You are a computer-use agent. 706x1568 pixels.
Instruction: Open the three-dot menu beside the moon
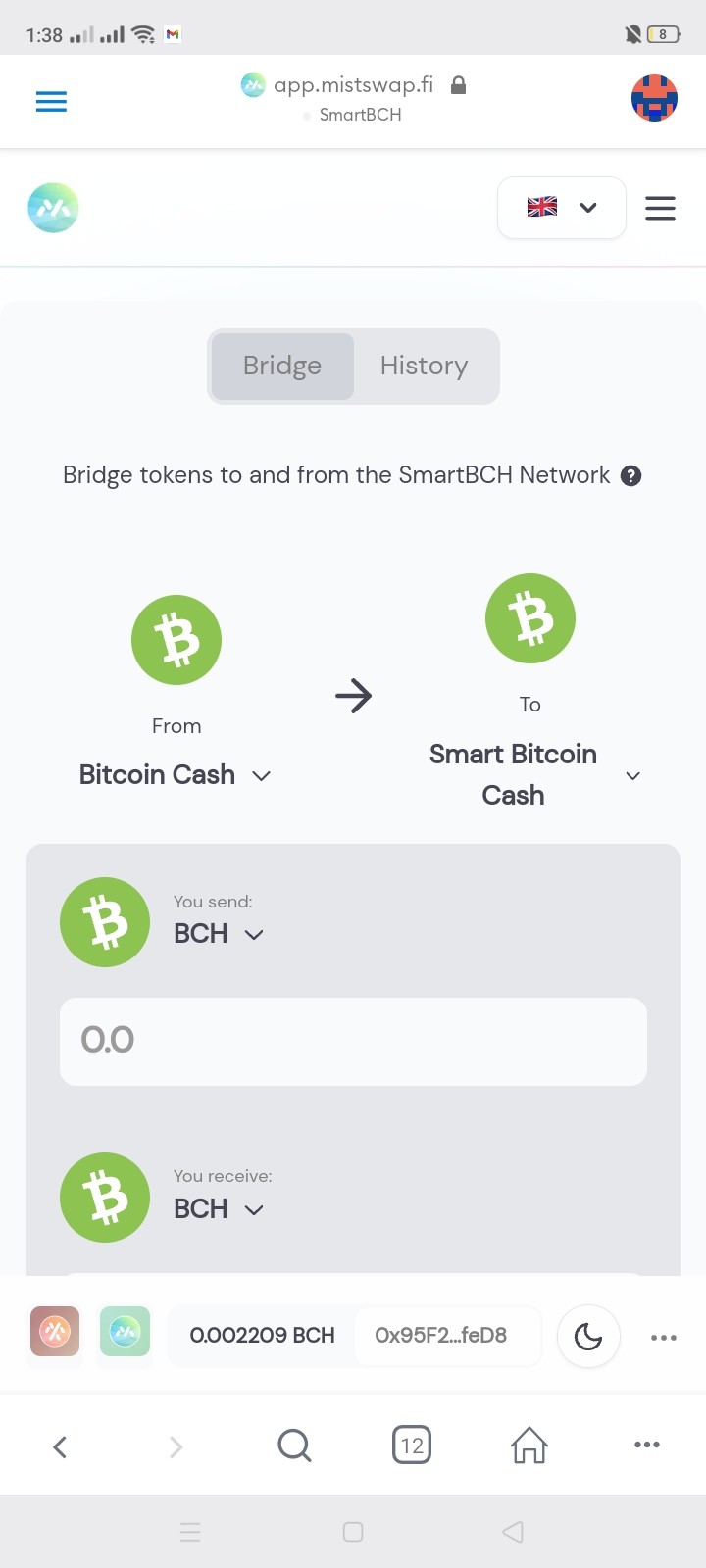[x=664, y=1337]
